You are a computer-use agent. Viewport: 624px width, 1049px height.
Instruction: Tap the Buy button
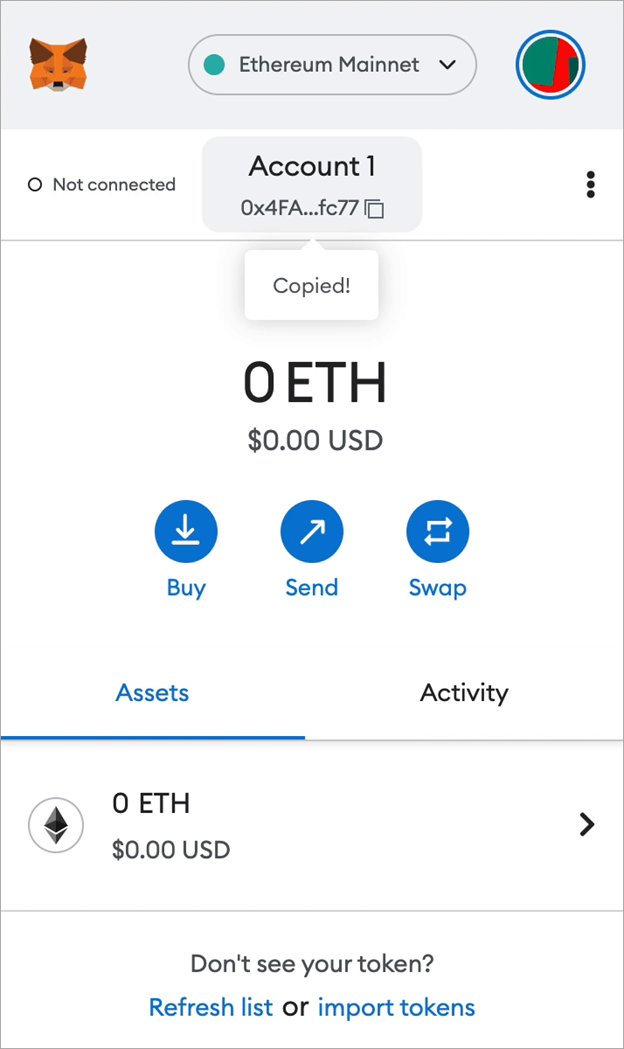tap(186, 531)
